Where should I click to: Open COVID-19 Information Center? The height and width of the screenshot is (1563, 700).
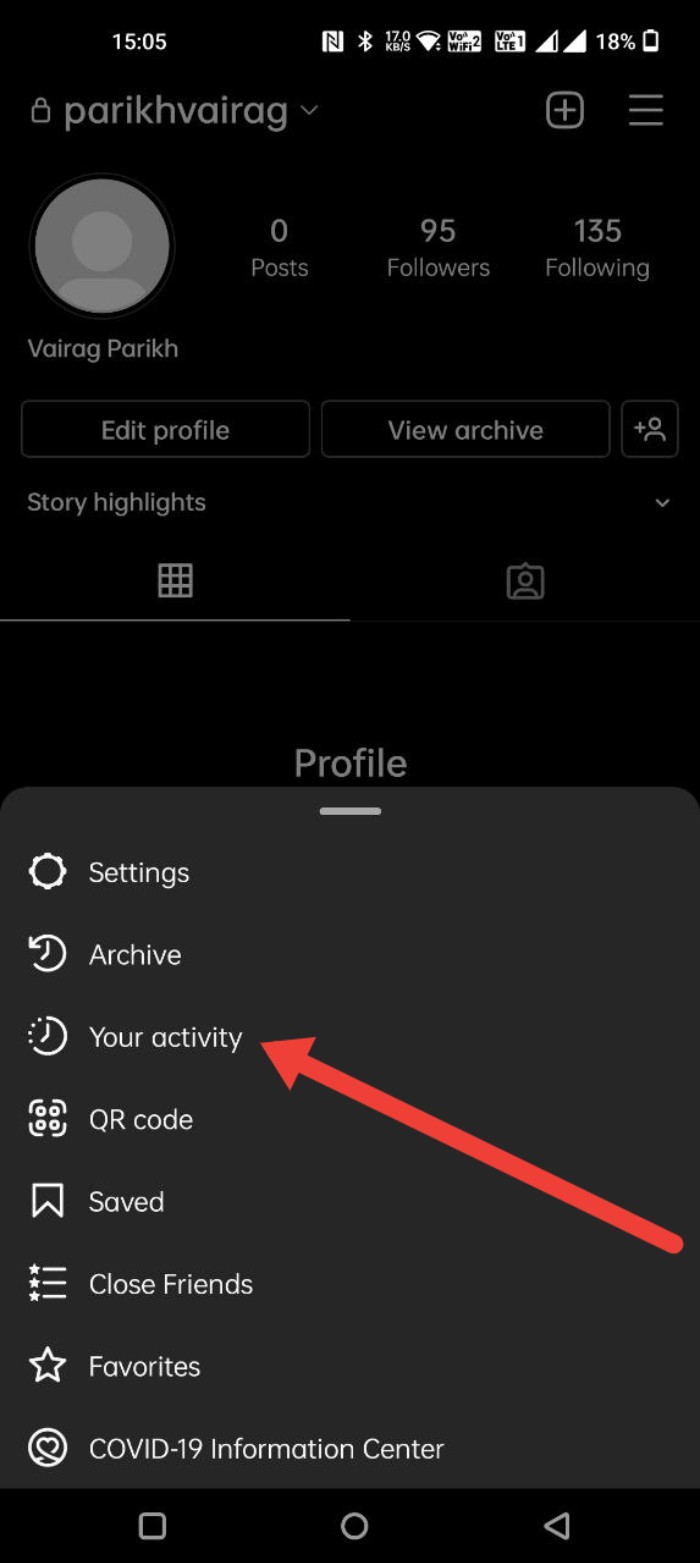pos(266,1448)
